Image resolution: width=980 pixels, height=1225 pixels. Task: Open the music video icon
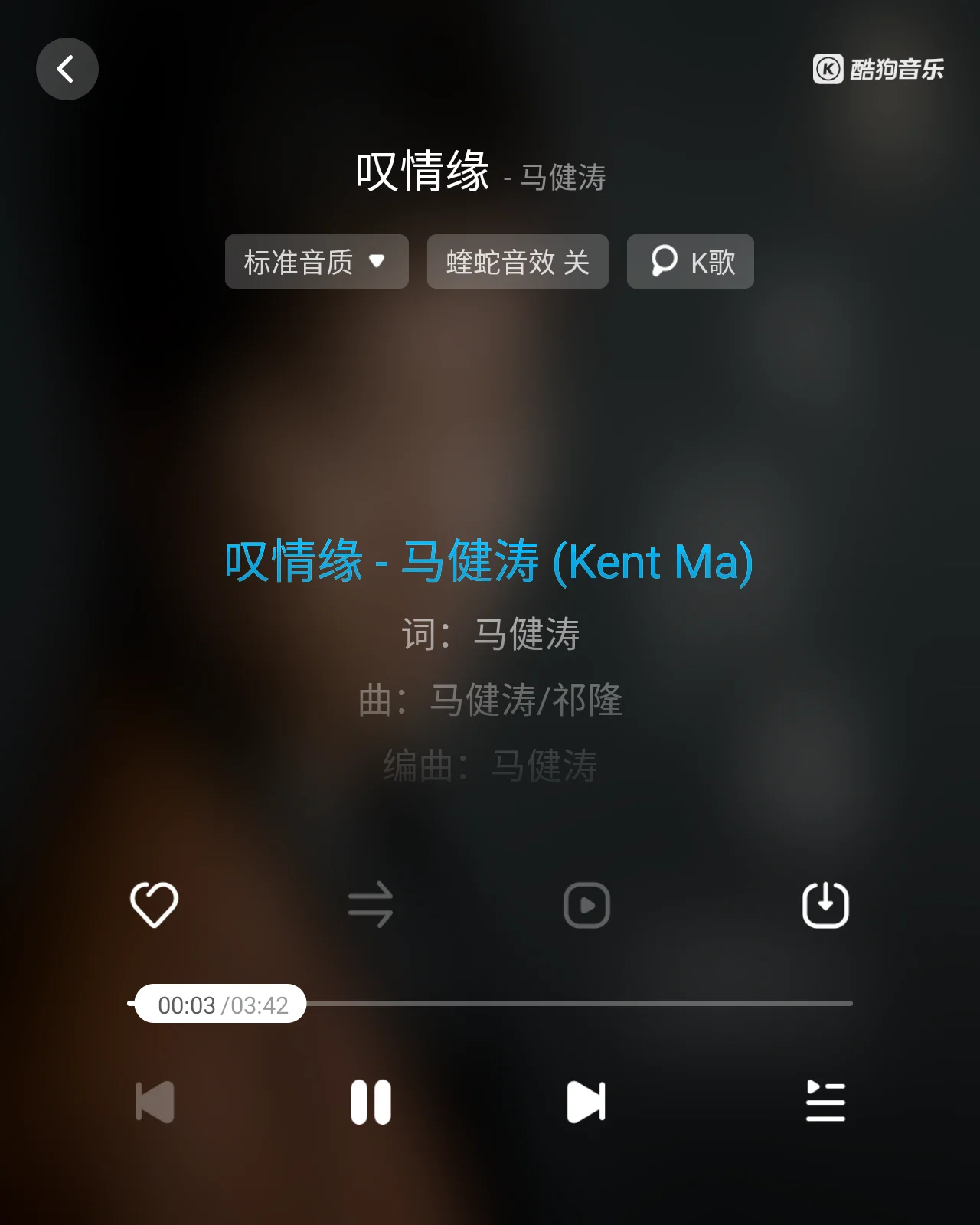(586, 905)
